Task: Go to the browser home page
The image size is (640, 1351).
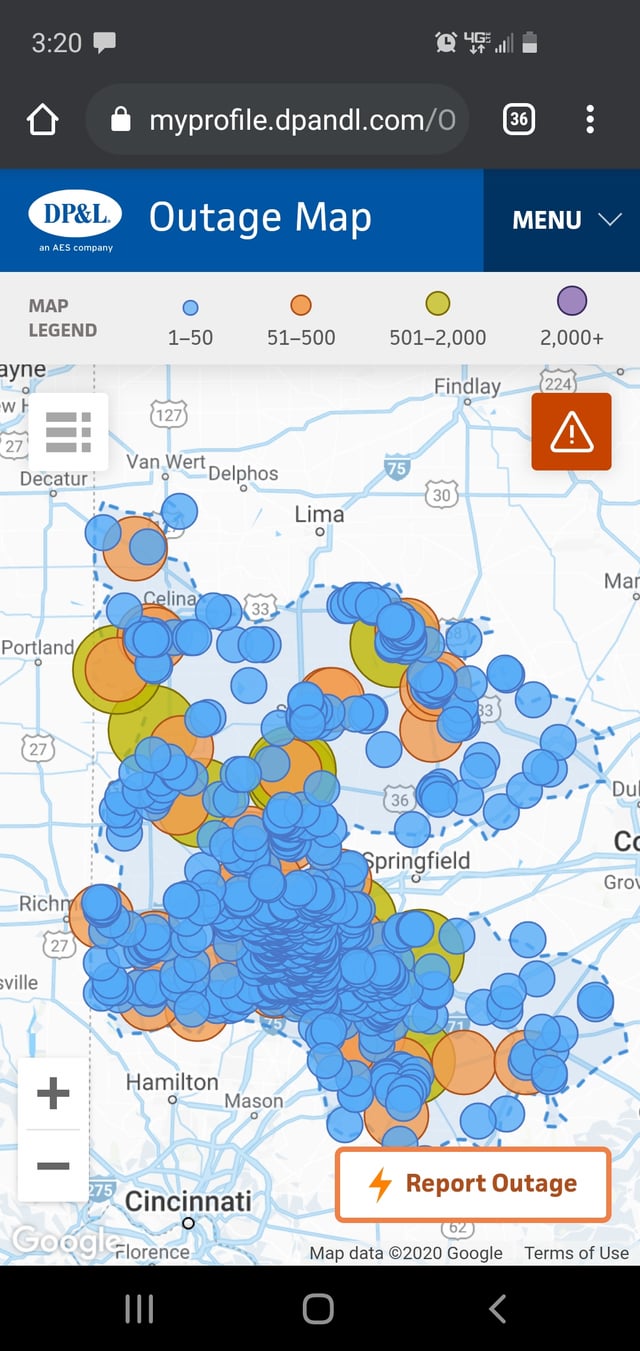Action: pyautogui.click(x=43, y=121)
